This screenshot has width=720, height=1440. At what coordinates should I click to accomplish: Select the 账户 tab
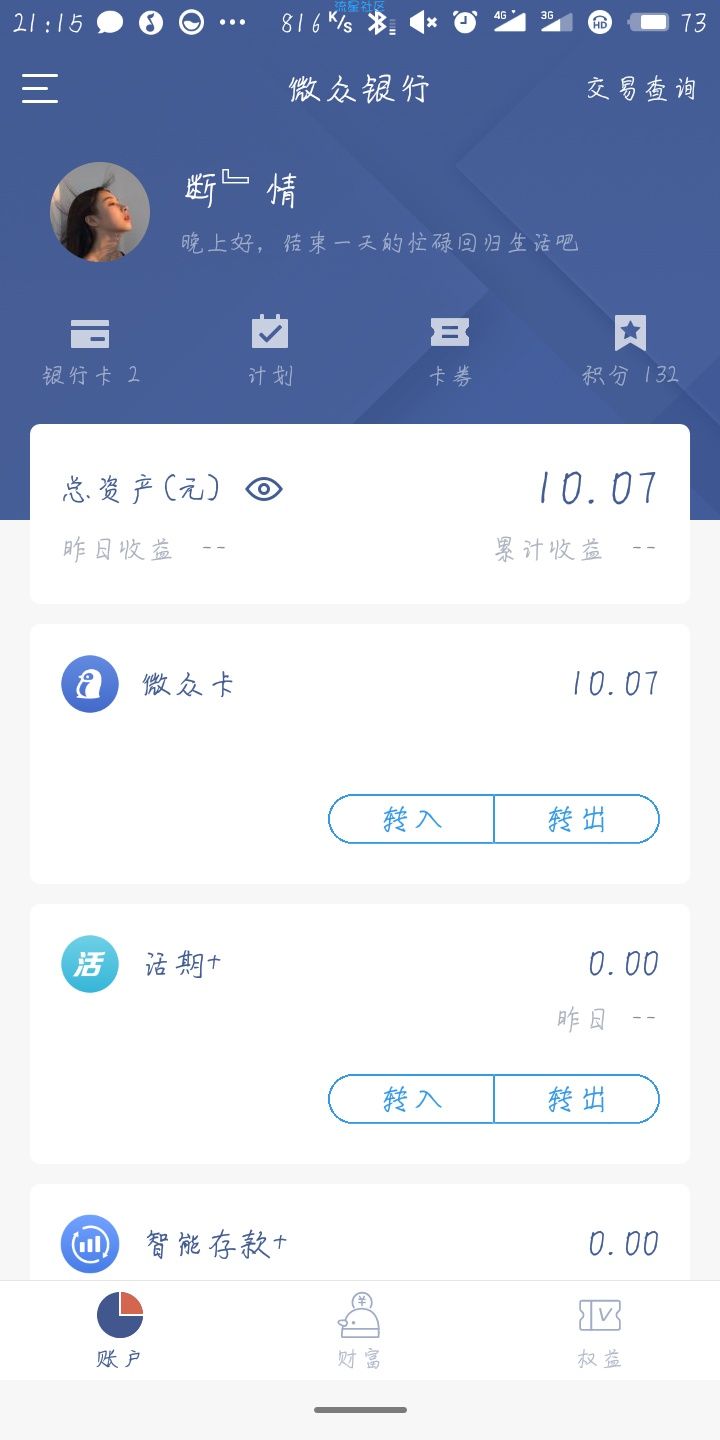coord(120,1331)
